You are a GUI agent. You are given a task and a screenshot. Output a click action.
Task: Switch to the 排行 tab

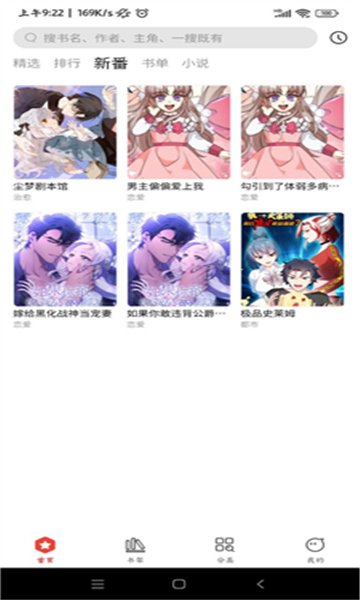coord(67,63)
